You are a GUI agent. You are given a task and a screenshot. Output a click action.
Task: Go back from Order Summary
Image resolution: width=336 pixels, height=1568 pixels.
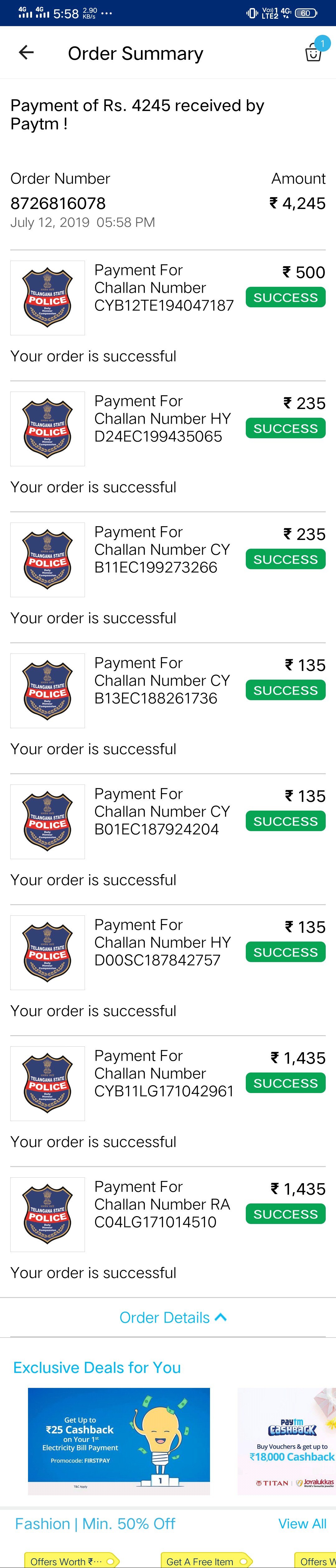26,53
